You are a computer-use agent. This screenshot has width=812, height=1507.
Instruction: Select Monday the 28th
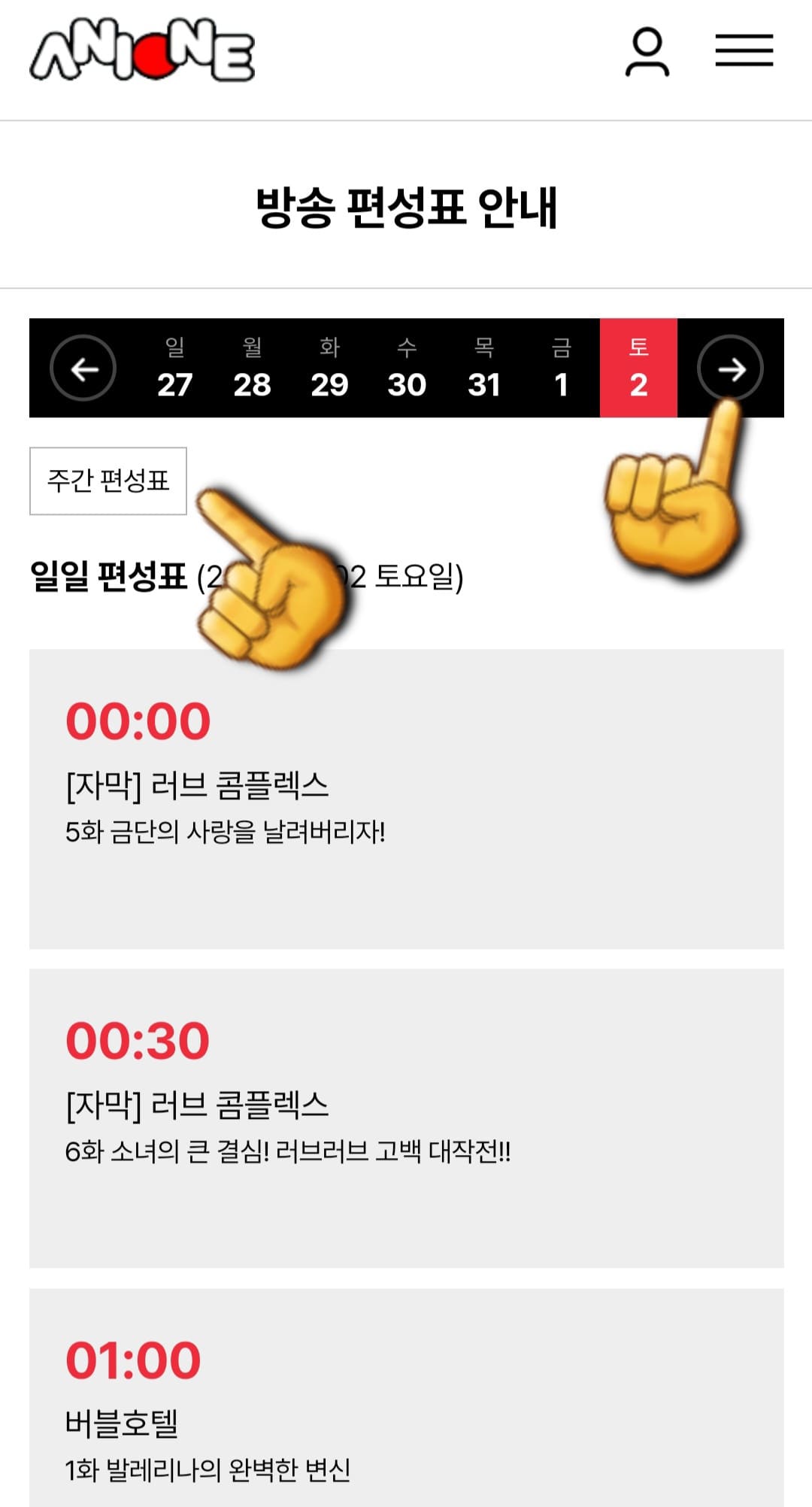point(253,368)
